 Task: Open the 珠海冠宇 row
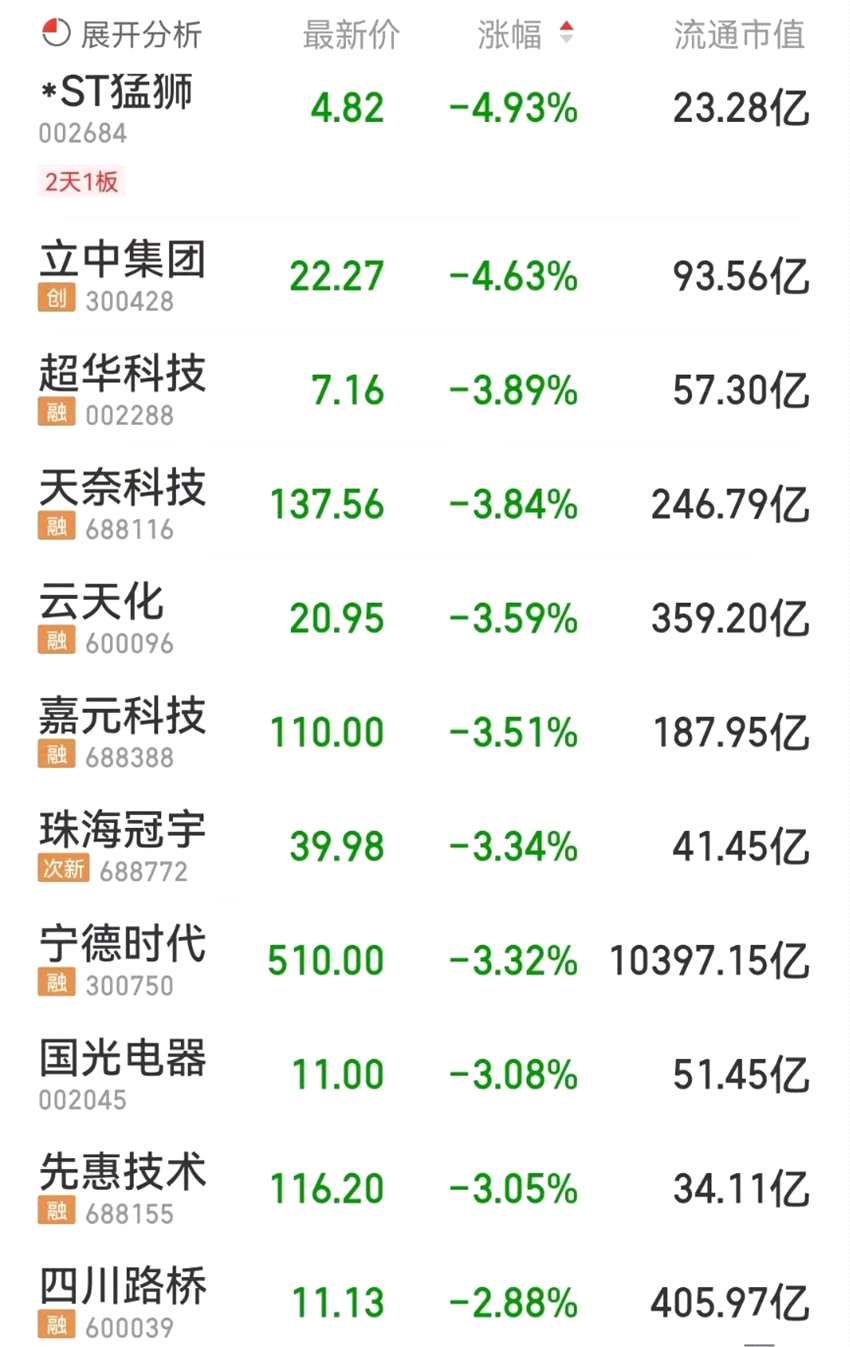(122, 831)
